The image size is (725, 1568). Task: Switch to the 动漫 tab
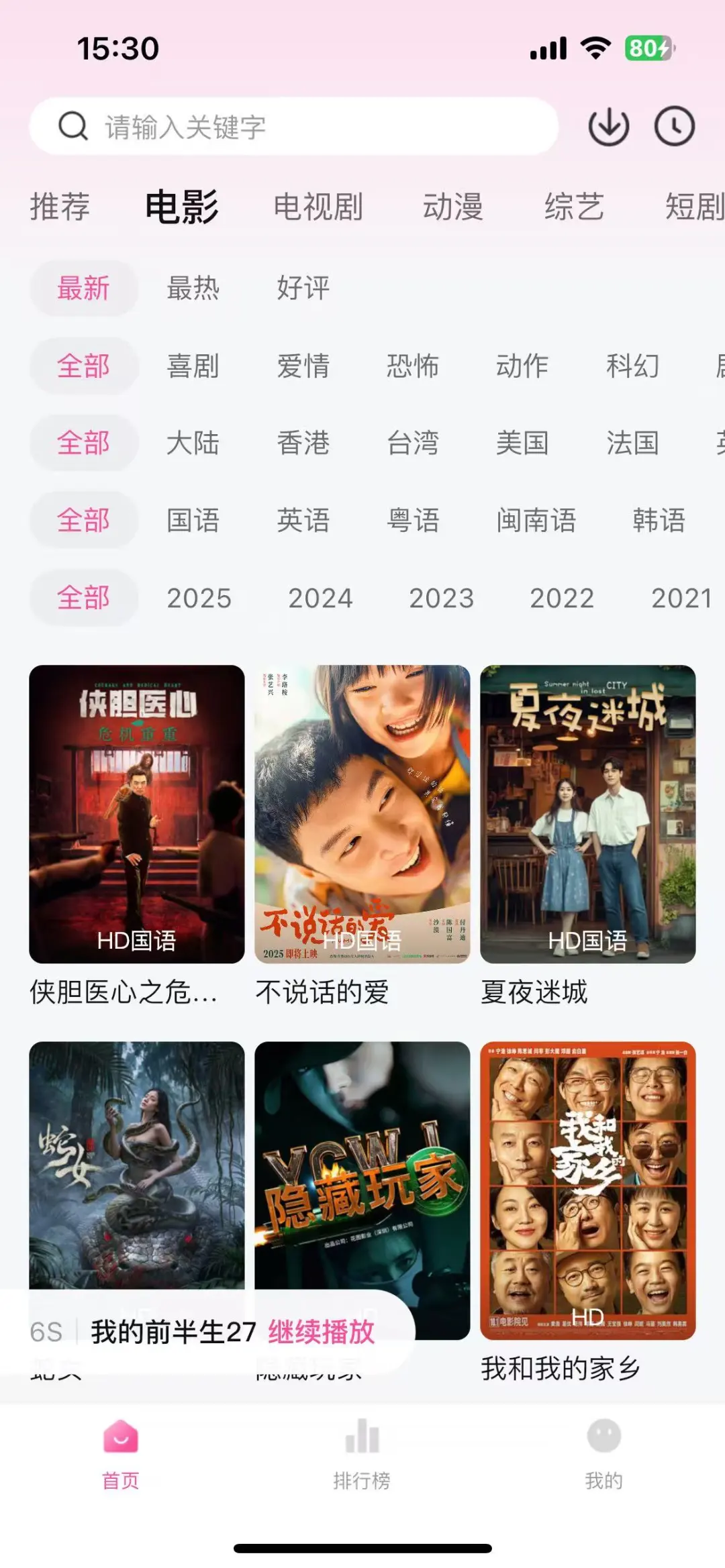click(x=452, y=207)
